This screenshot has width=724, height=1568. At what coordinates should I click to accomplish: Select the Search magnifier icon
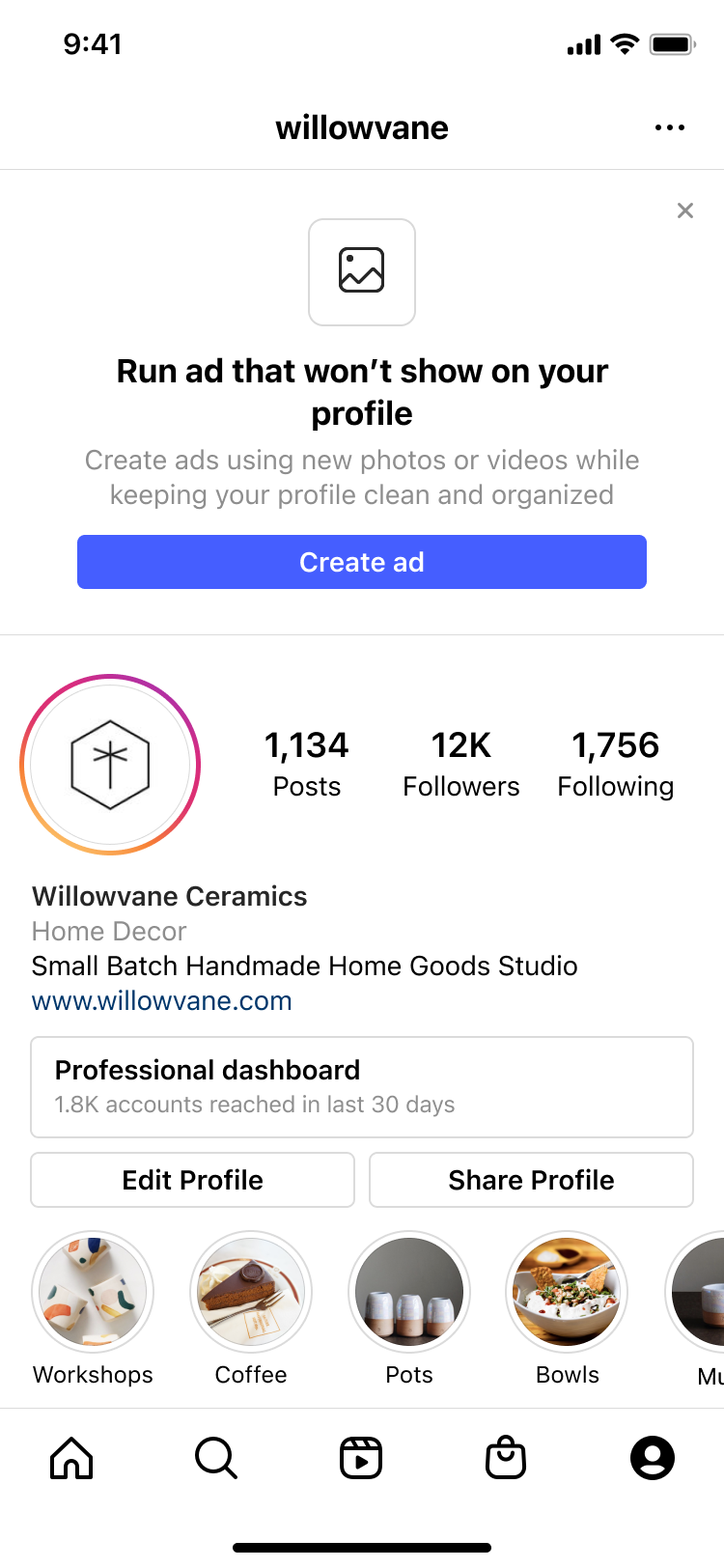[215, 1460]
